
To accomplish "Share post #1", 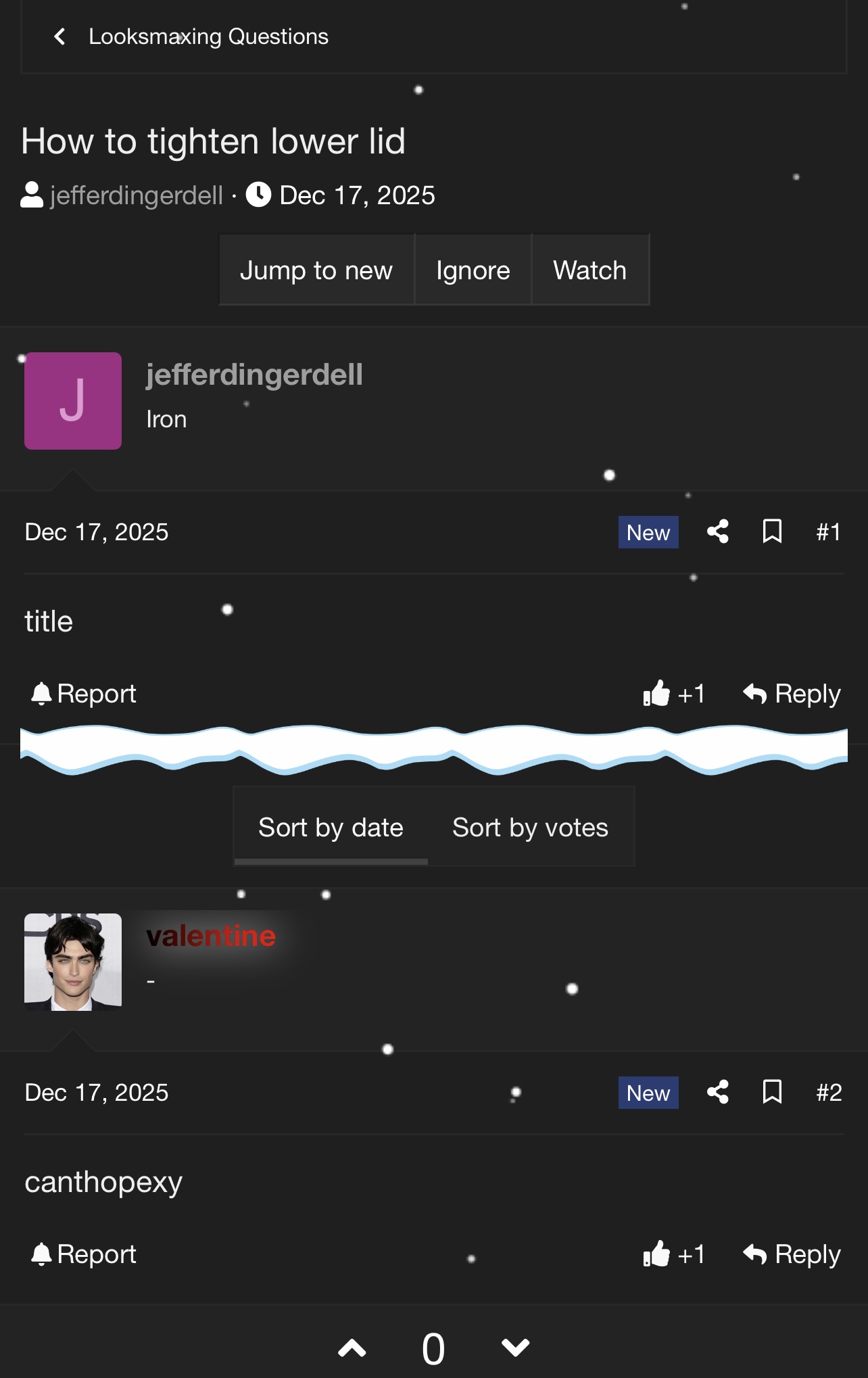I will [717, 531].
